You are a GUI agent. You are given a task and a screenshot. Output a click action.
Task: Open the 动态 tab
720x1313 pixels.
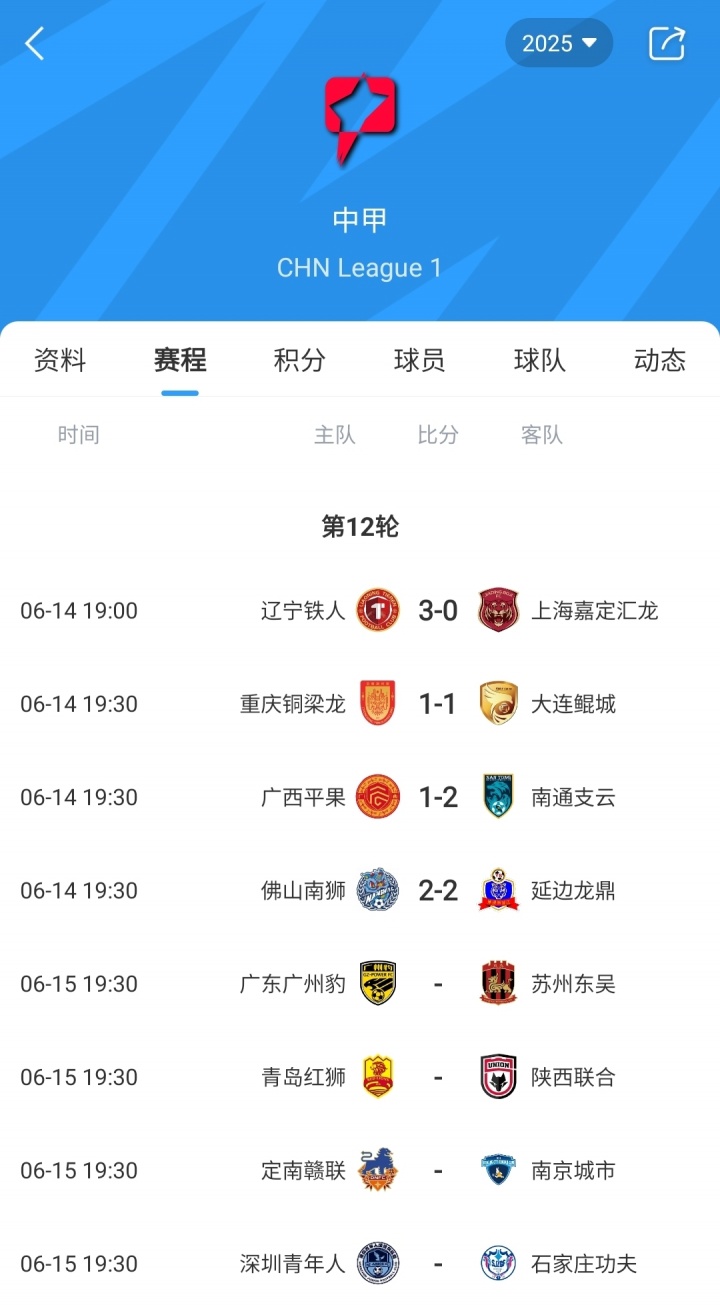tap(660, 360)
